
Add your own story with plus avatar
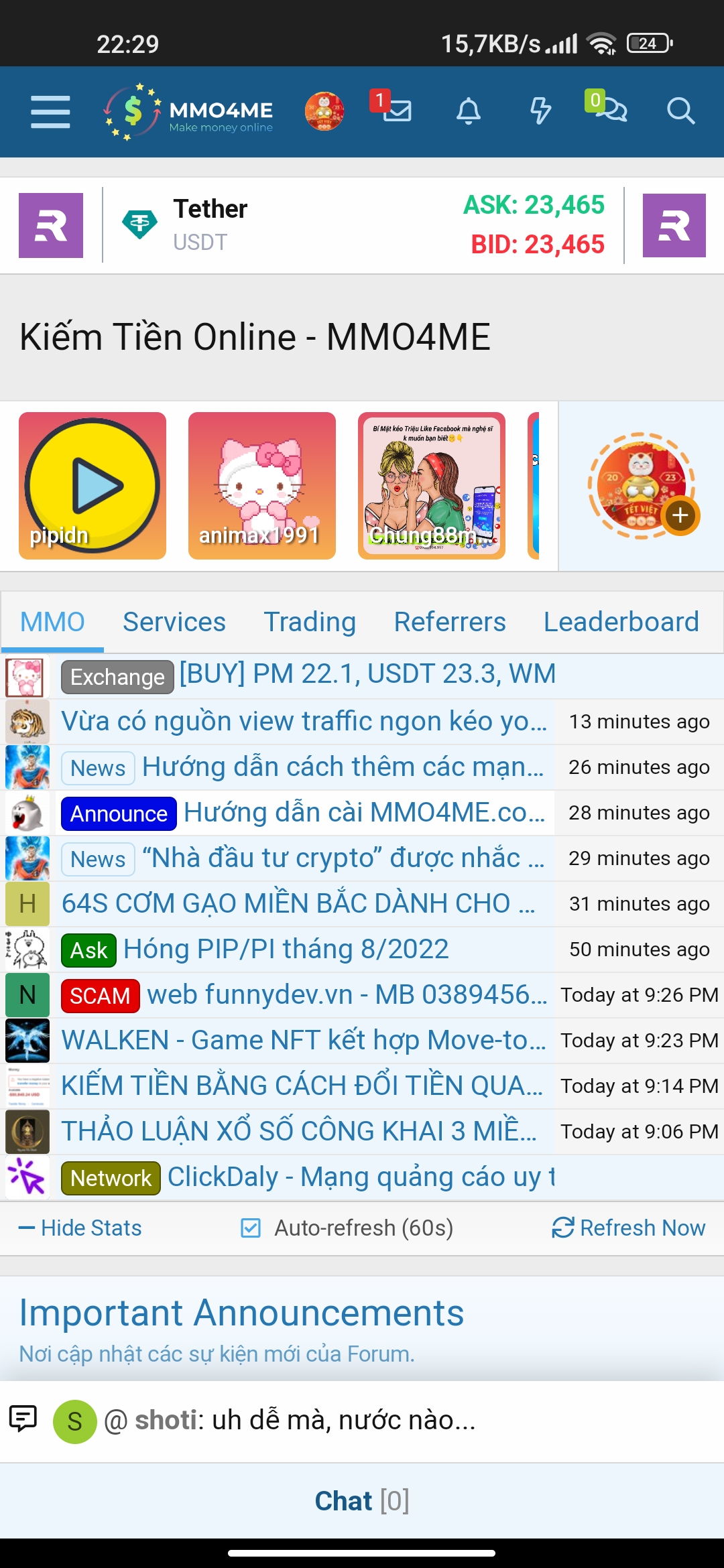[642, 486]
